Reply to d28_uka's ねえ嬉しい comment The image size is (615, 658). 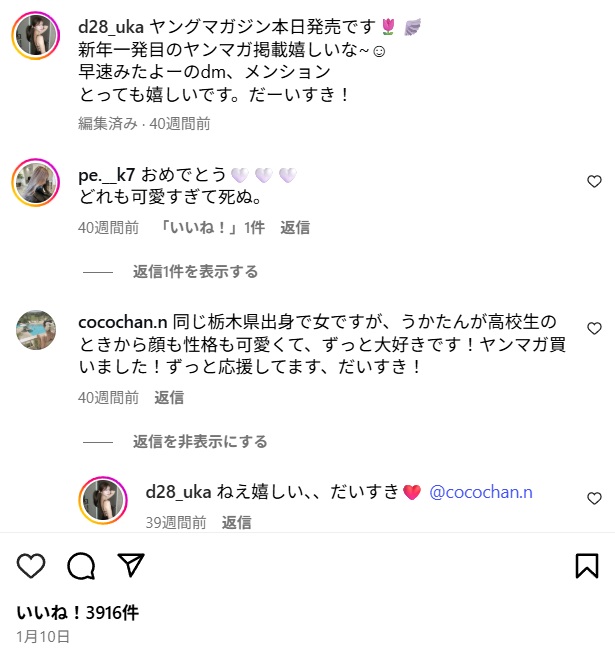coord(236,522)
